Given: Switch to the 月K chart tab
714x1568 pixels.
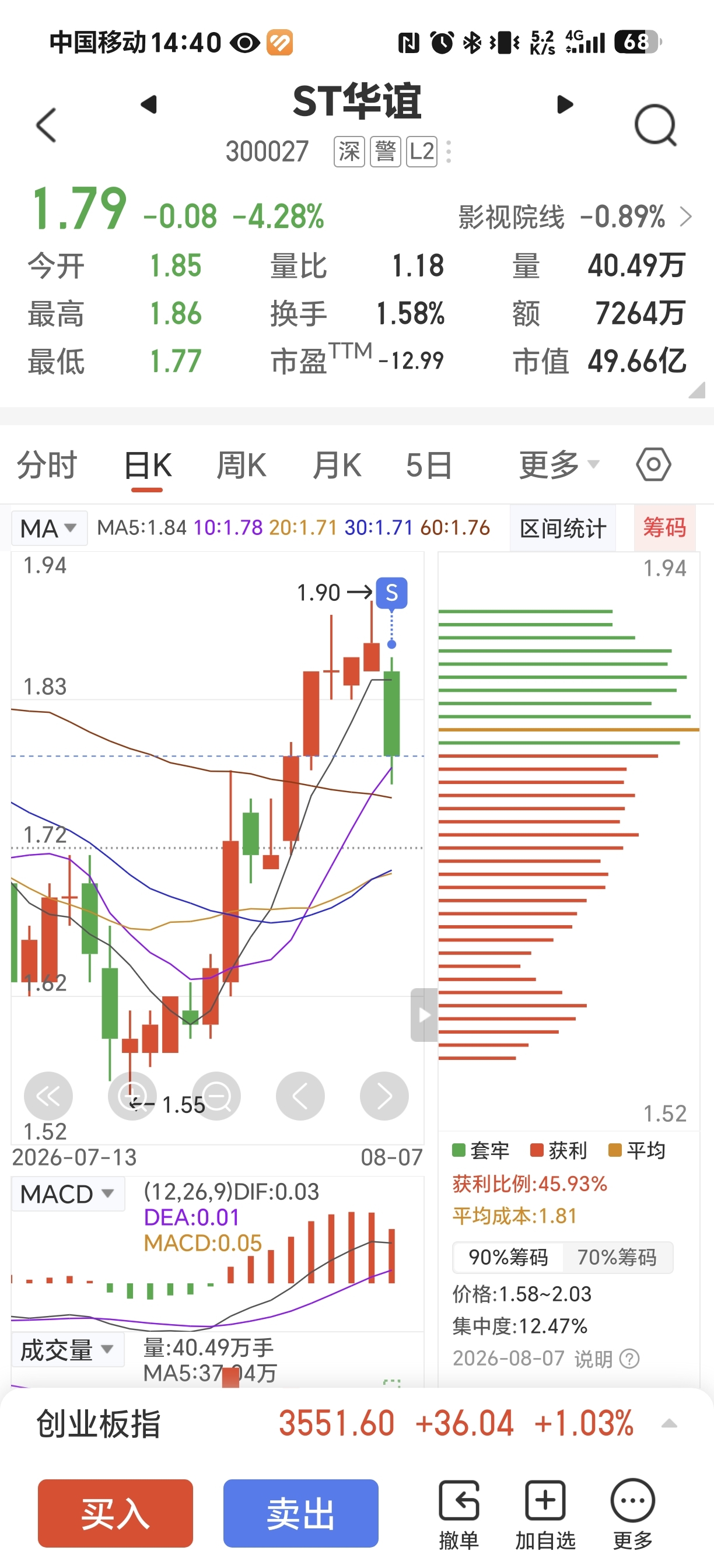Looking at the screenshot, I should pos(336,466).
